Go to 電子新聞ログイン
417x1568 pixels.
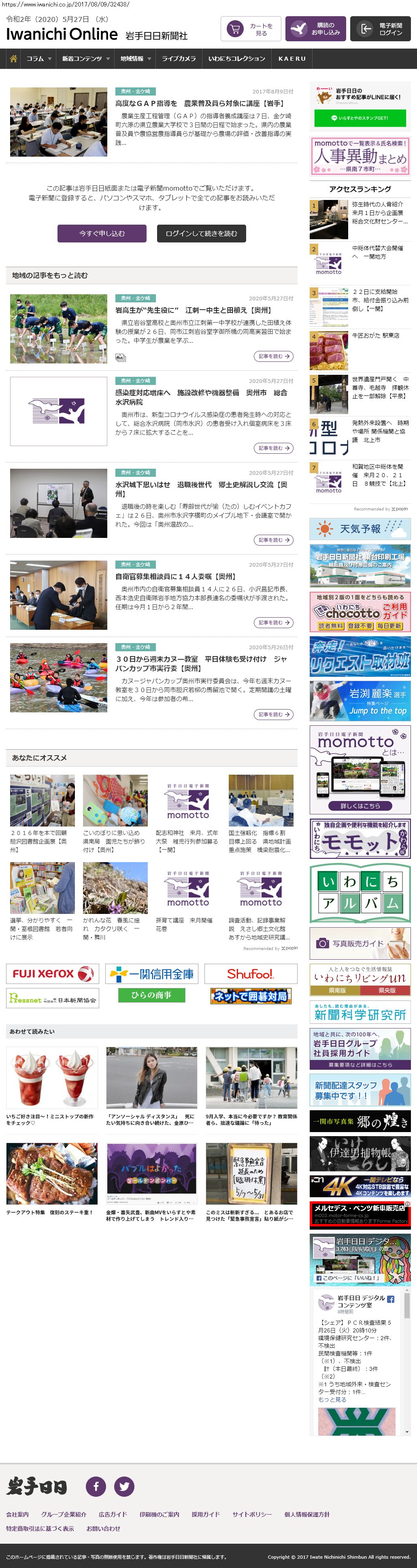(x=380, y=29)
